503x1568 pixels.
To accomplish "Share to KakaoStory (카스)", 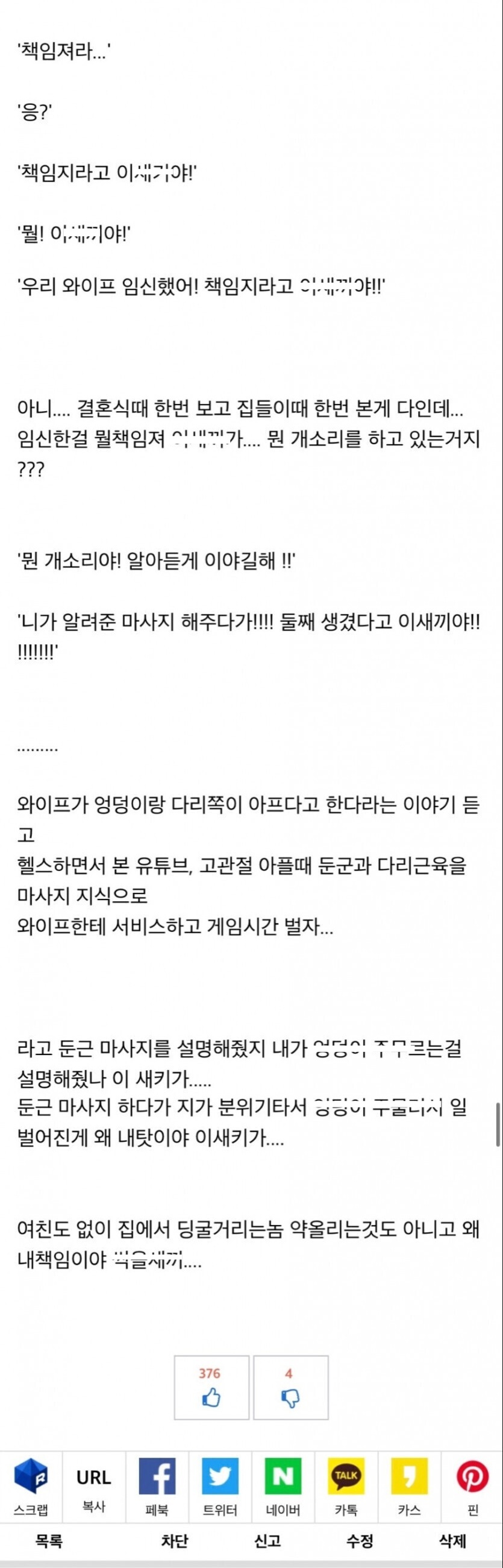I will click(x=409, y=1485).
